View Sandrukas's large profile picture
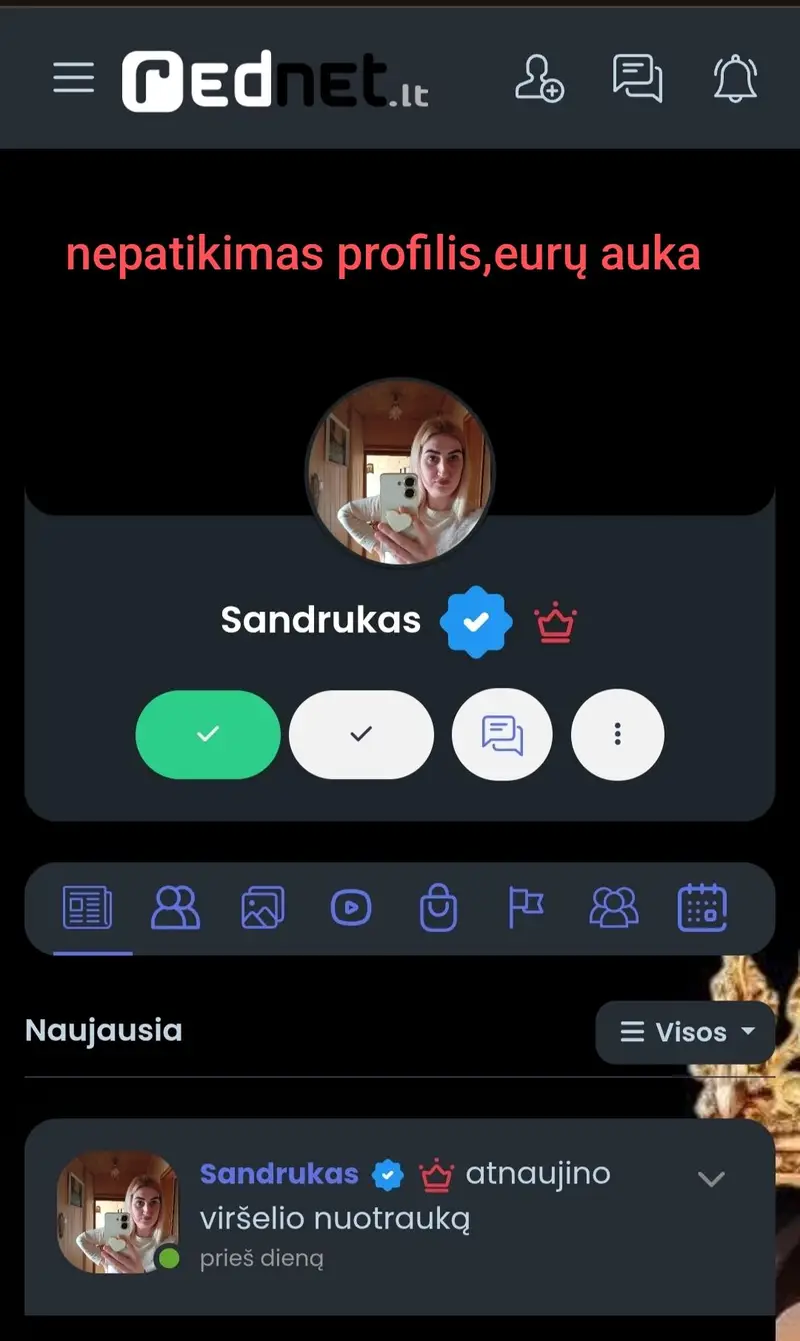Image resolution: width=800 pixels, height=1341 pixels. (x=400, y=472)
